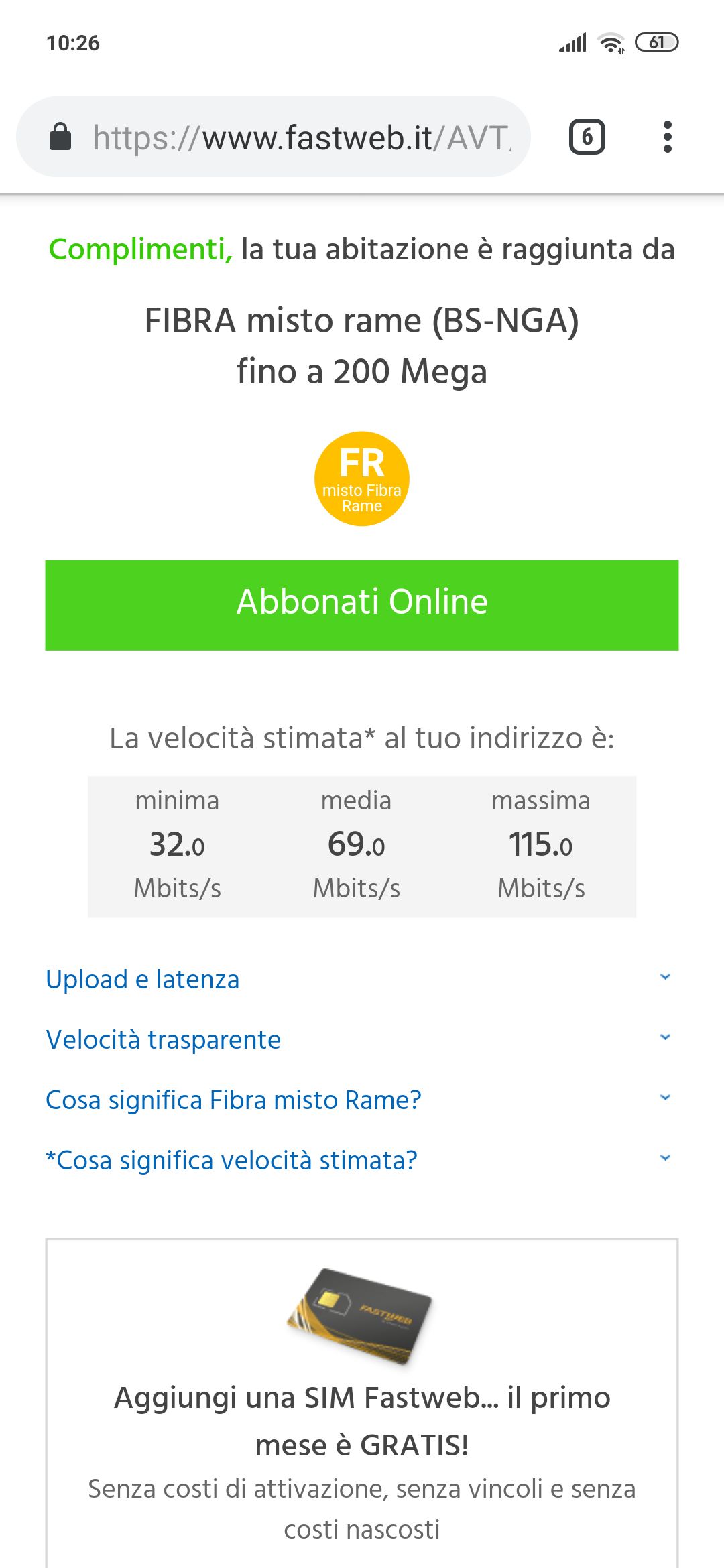
Task: Expand Velocità trasparente details
Action: pos(362,1040)
